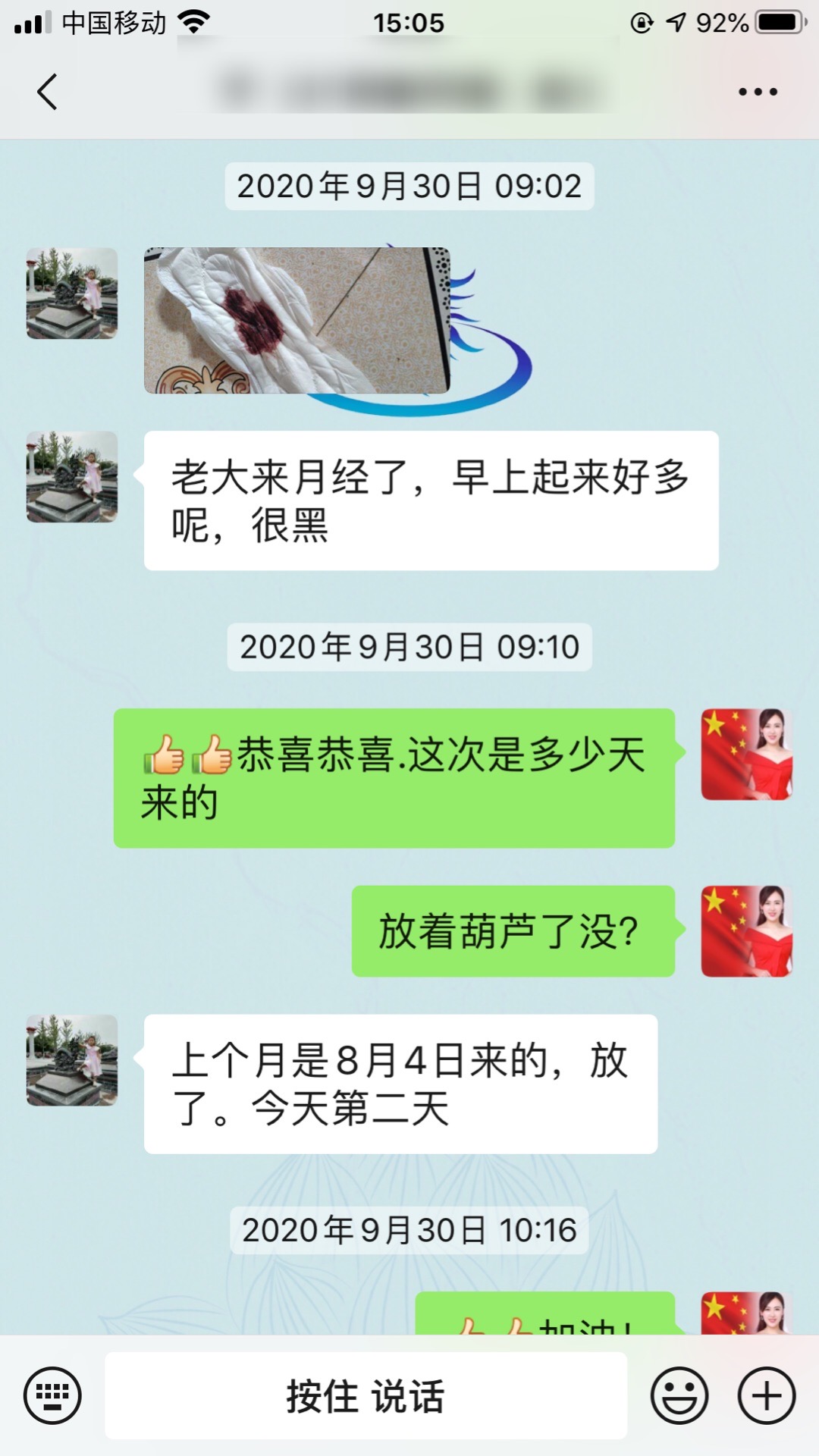Switch to keyboard text input

click(52, 1395)
